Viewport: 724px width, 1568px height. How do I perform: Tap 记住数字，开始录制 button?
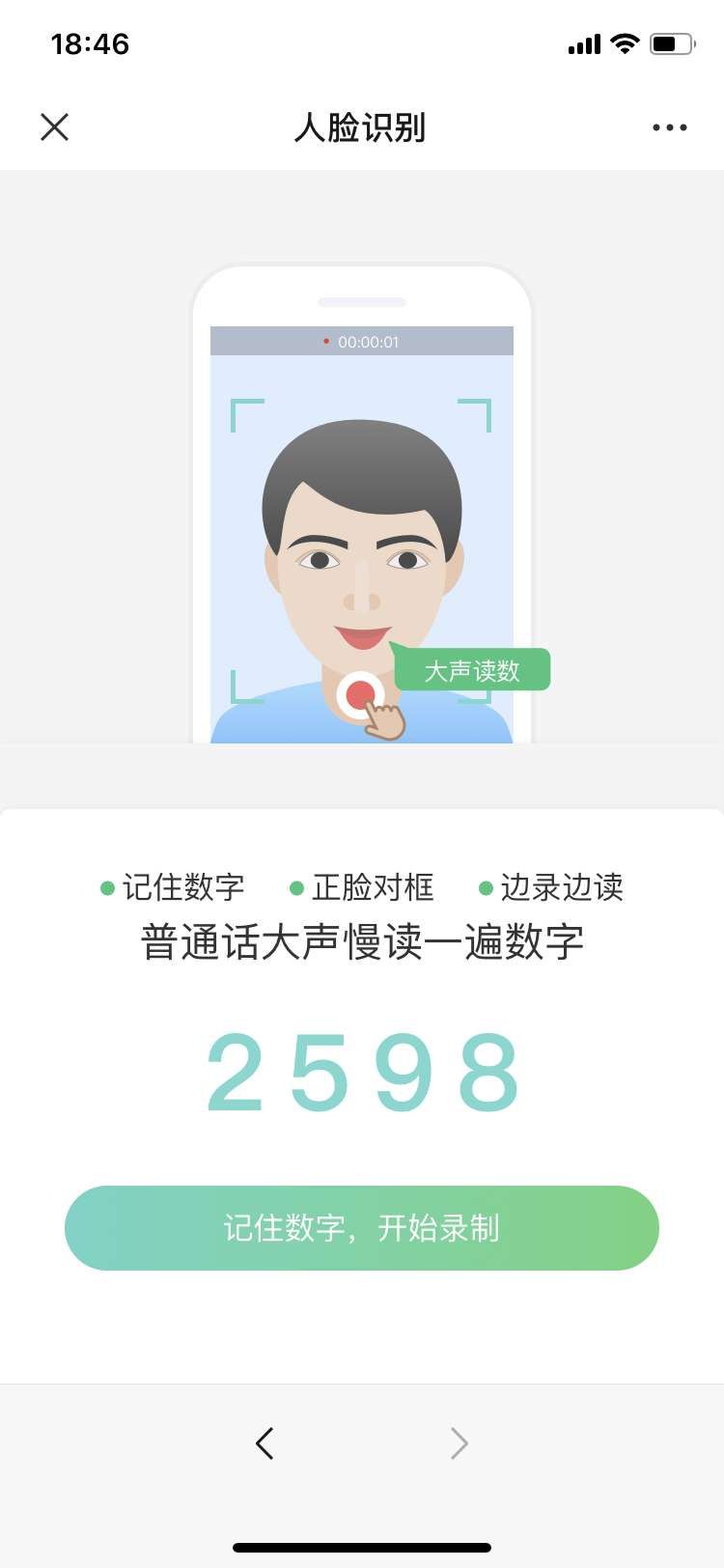tap(362, 1228)
